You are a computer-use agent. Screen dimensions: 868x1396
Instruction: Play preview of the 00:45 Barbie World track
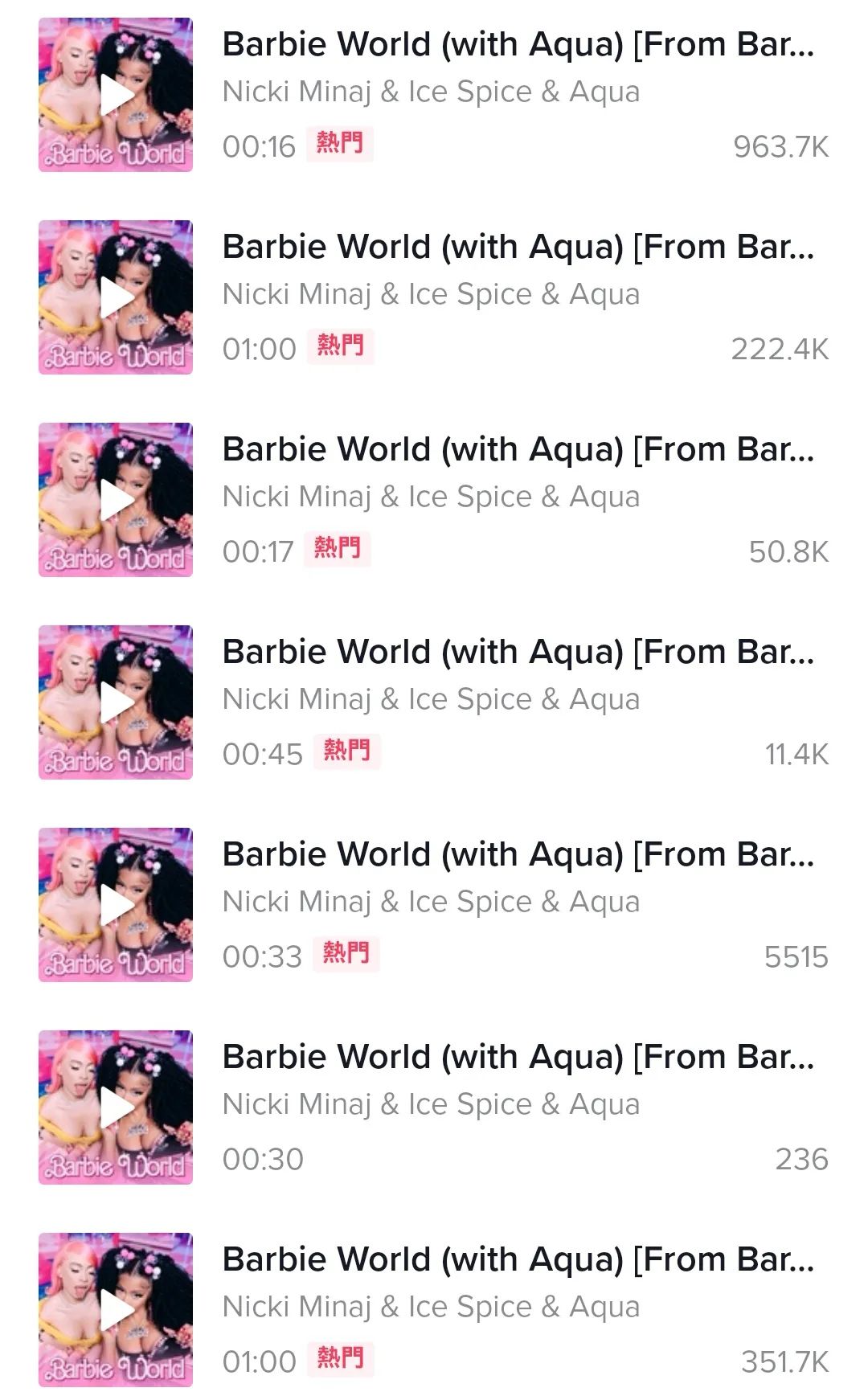(116, 702)
